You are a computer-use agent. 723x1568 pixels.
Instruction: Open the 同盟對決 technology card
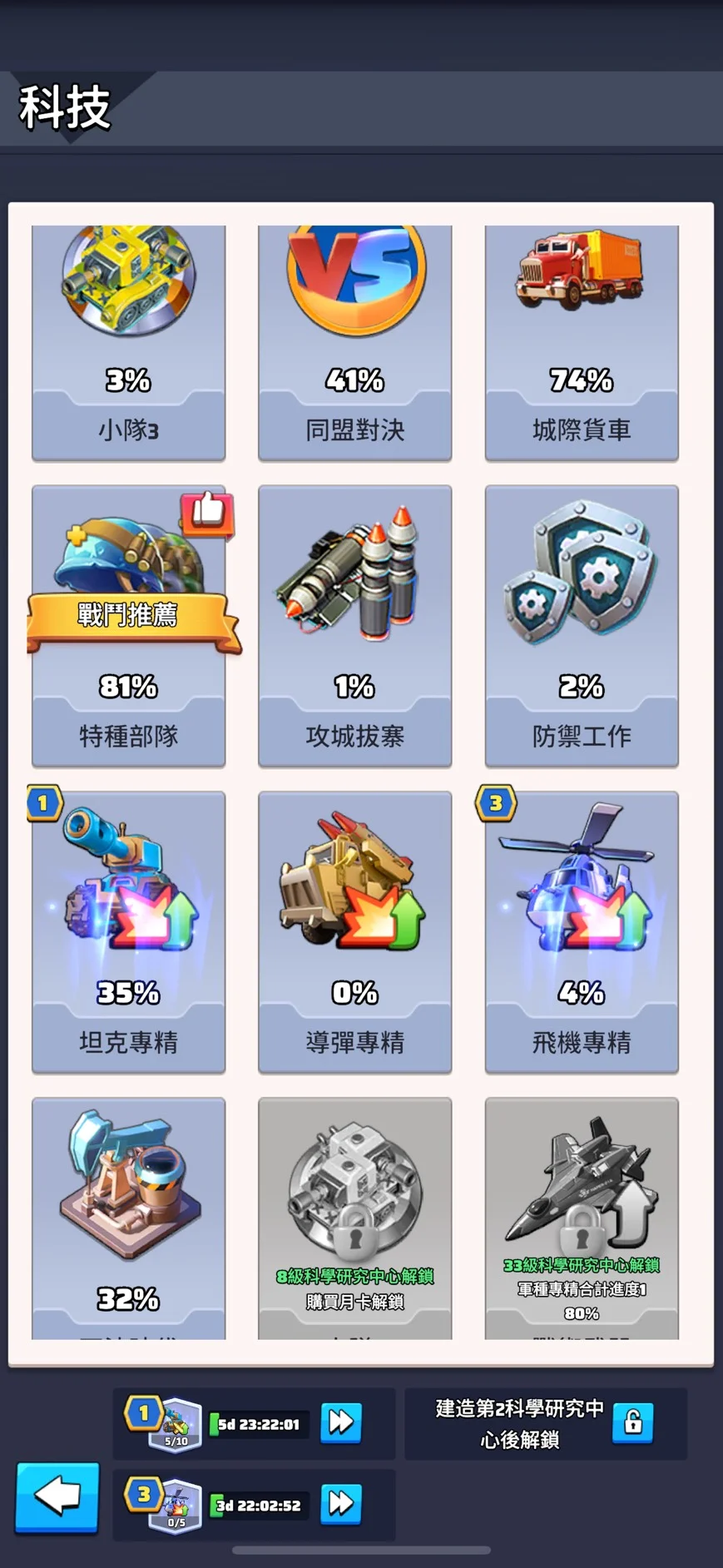354,341
